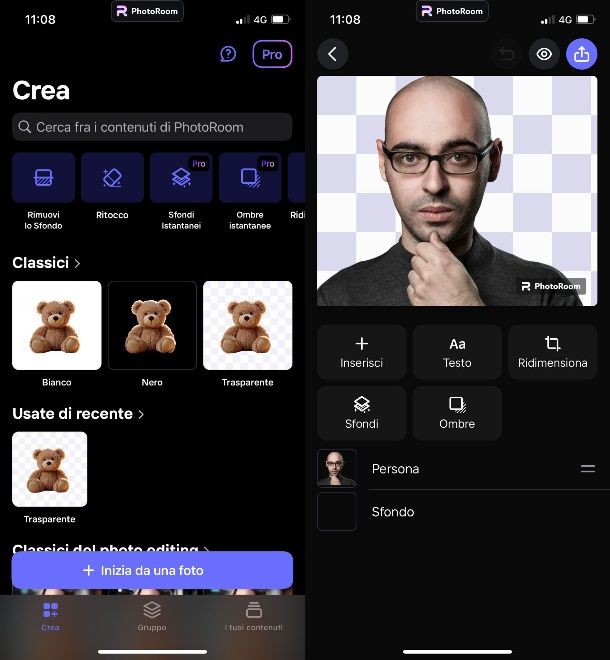
Task: Select the Bianco background template
Action: 57,326
